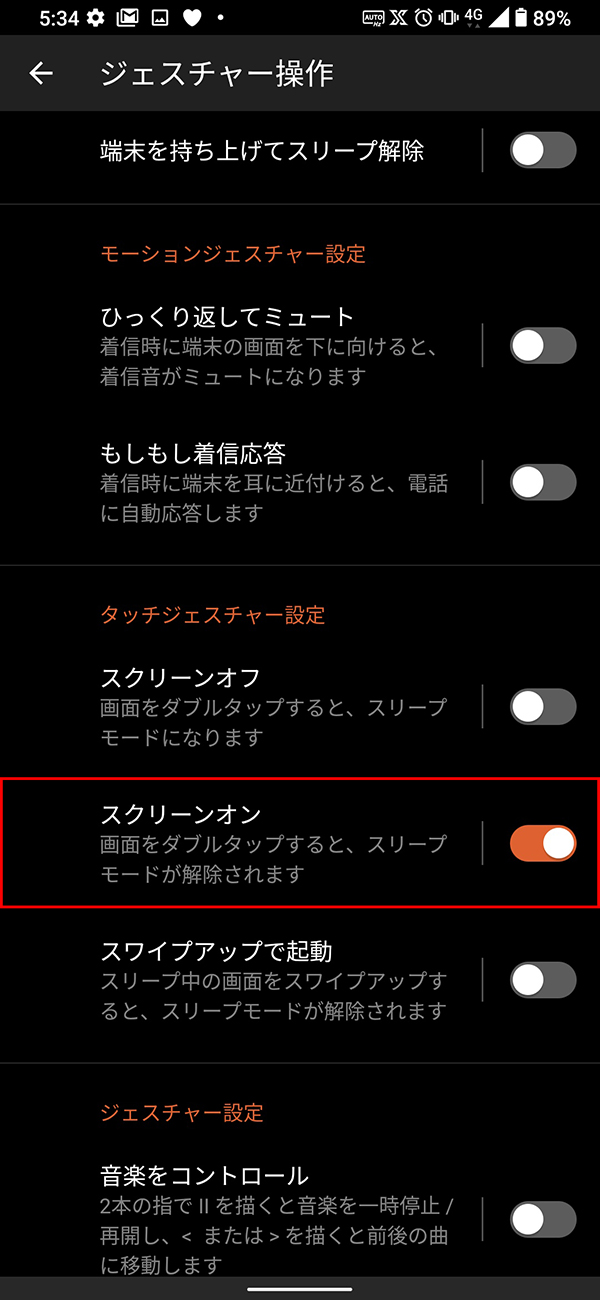The image size is (600, 1300).
Task: Disable the スクリーンオン switch
Action: (543, 843)
